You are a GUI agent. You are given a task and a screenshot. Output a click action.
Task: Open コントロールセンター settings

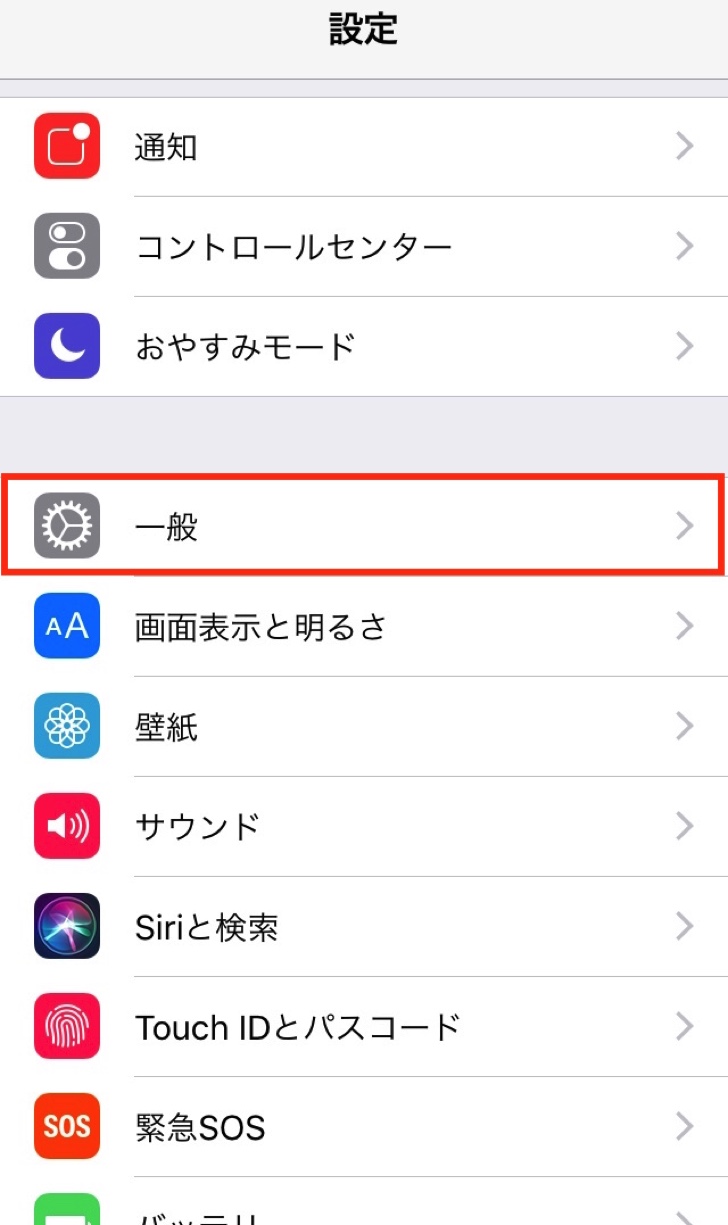point(364,246)
